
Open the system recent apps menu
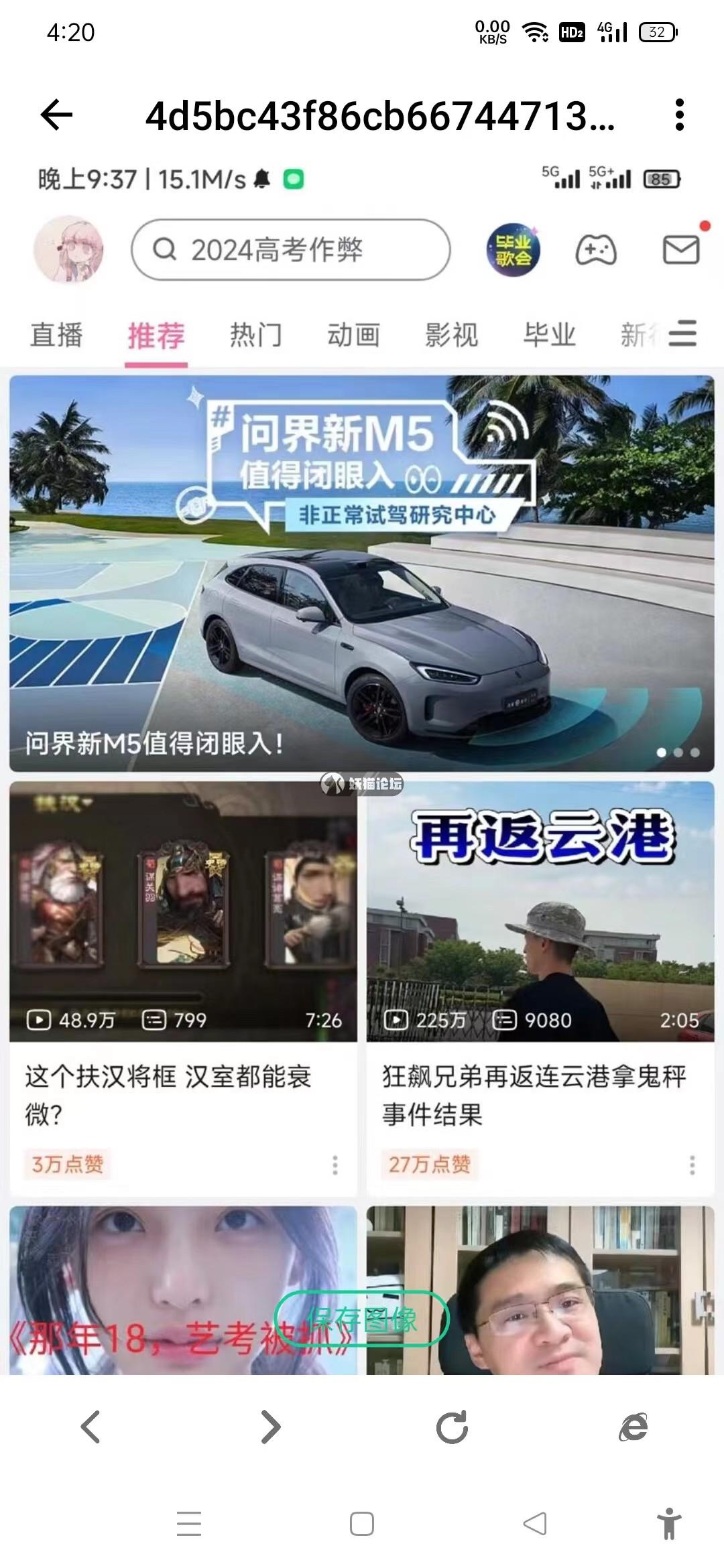click(x=189, y=1524)
